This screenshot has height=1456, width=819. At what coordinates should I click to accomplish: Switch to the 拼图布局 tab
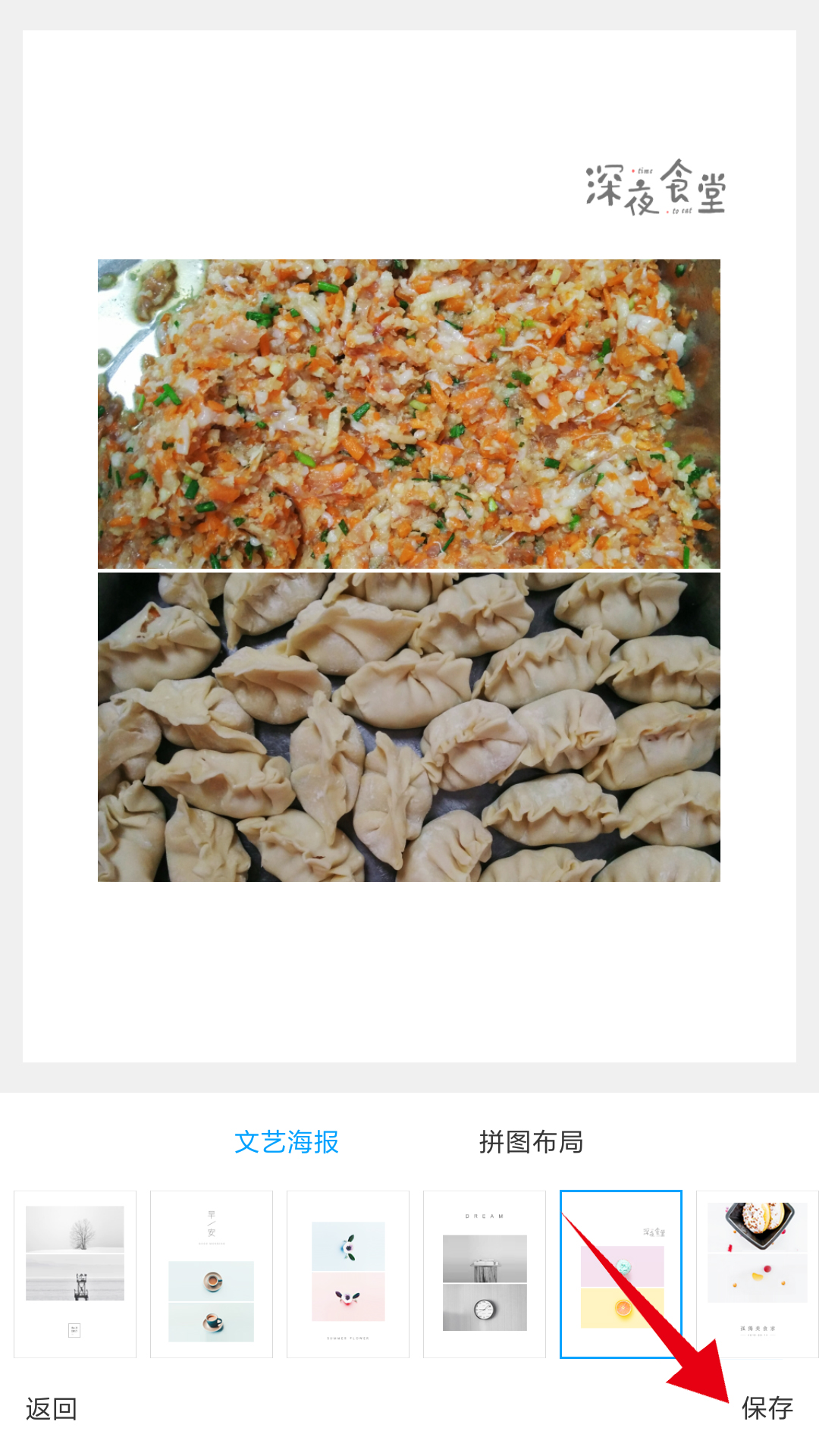coord(531,1142)
